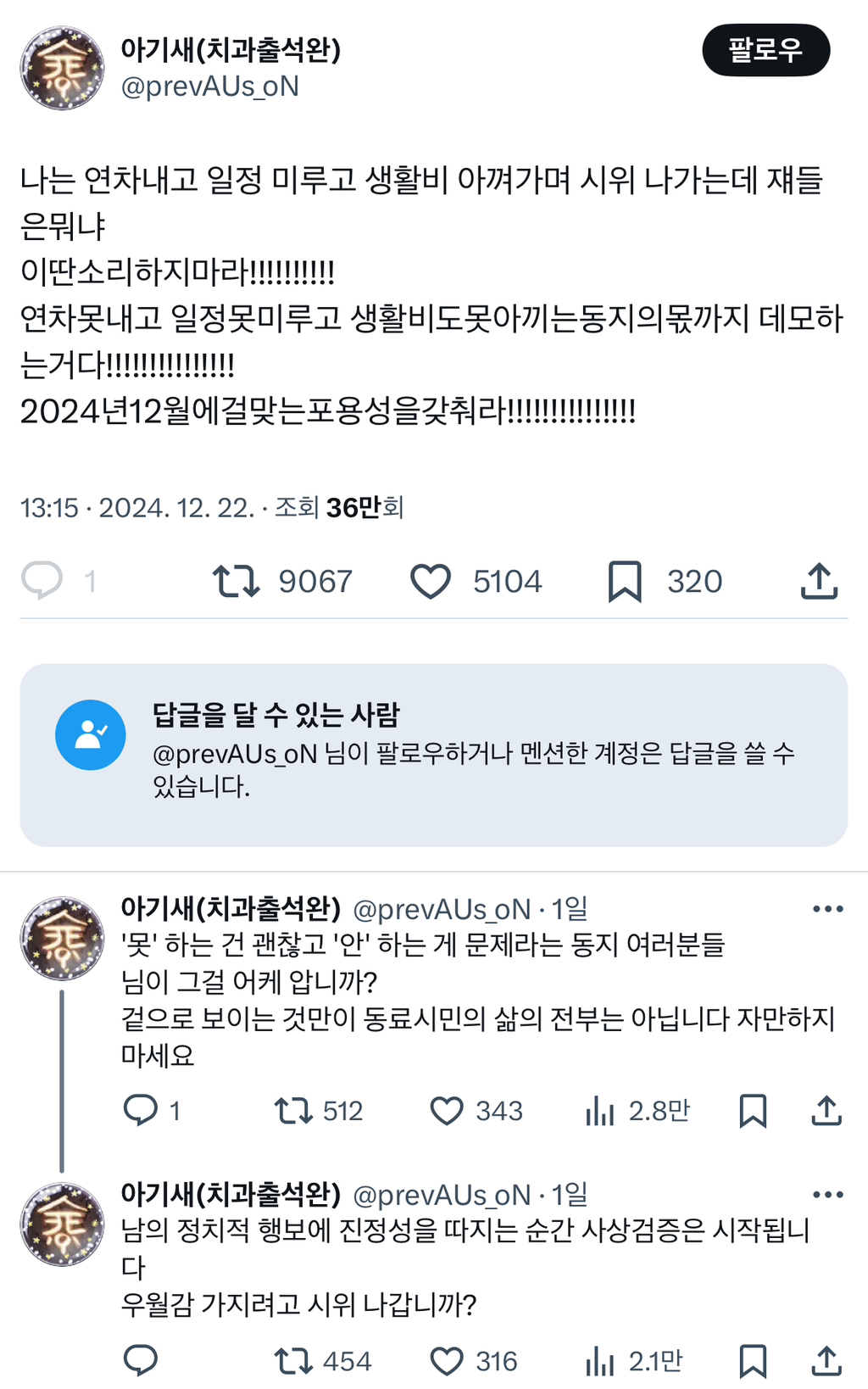Image resolution: width=868 pixels, height=1389 pixels.
Task: Open the @prevAUs_oN profile link
Action: [207, 86]
